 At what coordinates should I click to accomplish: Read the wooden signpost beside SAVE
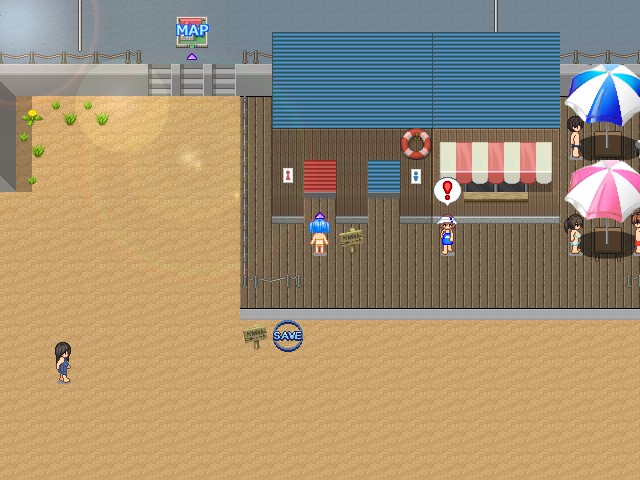click(255, 335)
